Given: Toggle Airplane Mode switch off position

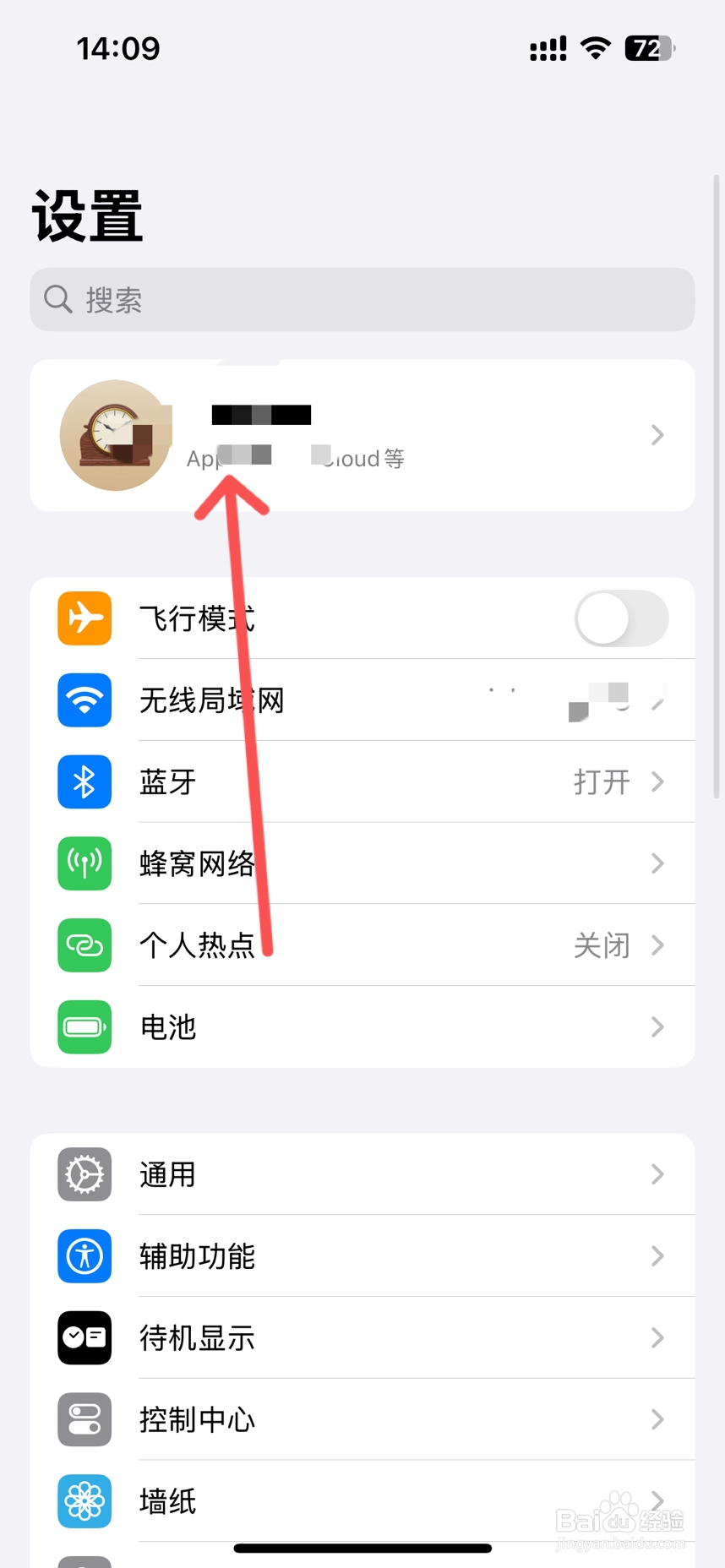Looking at the screenshot, I should click(621, 618).
